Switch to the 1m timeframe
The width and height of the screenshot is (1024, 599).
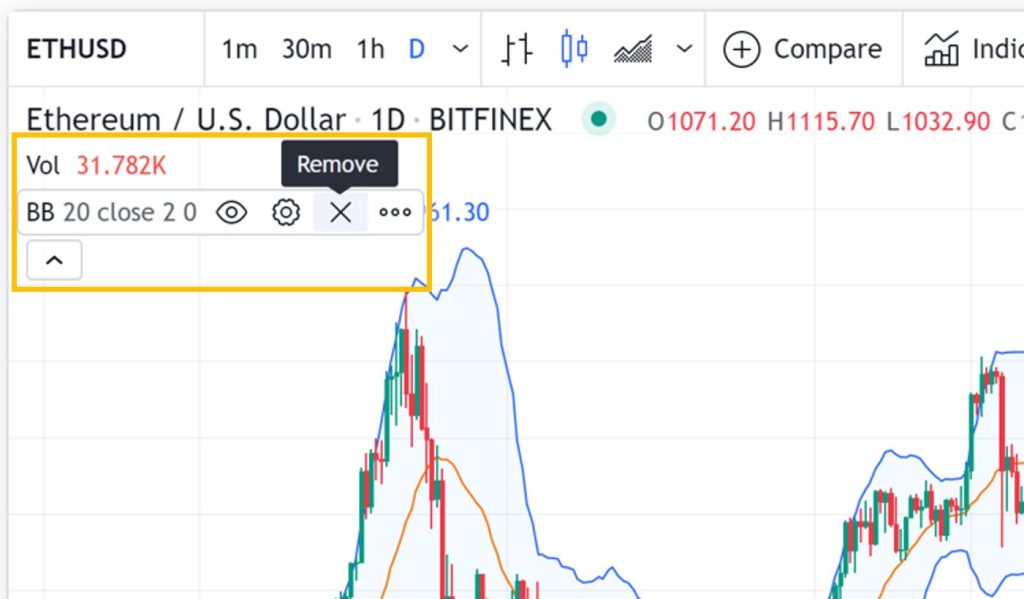coord(239,49)
